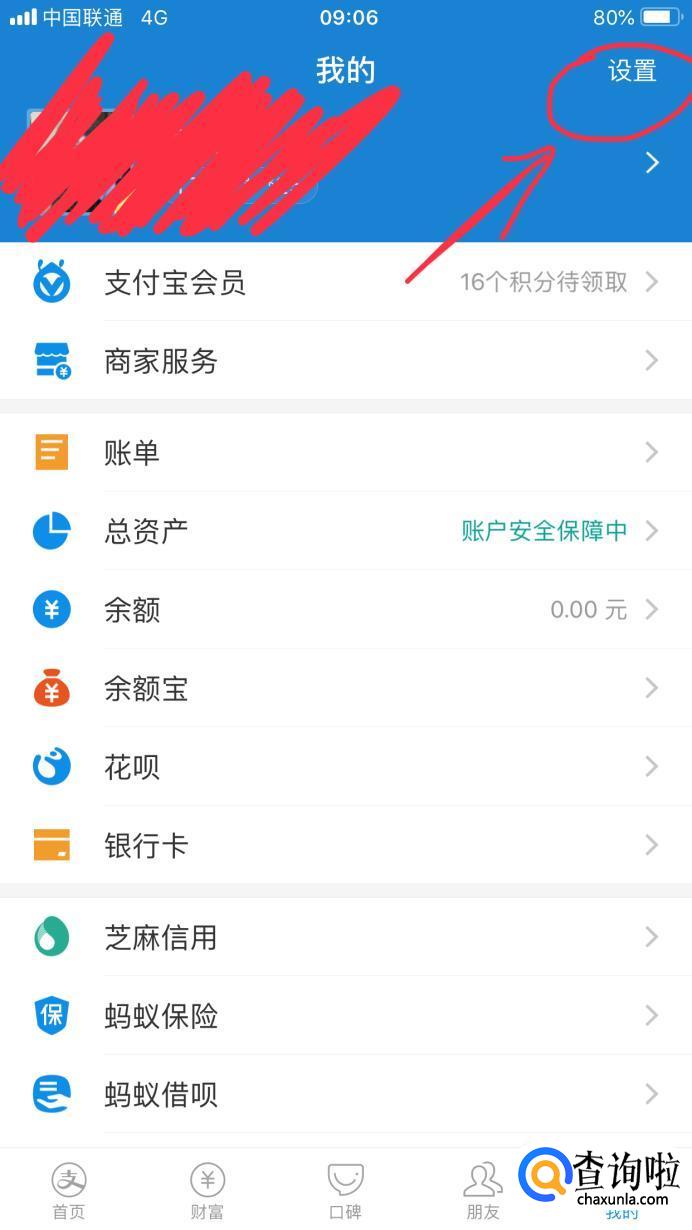
Task: Open 总资产 row
Action: pyautogui.click(x=346, y=531)
